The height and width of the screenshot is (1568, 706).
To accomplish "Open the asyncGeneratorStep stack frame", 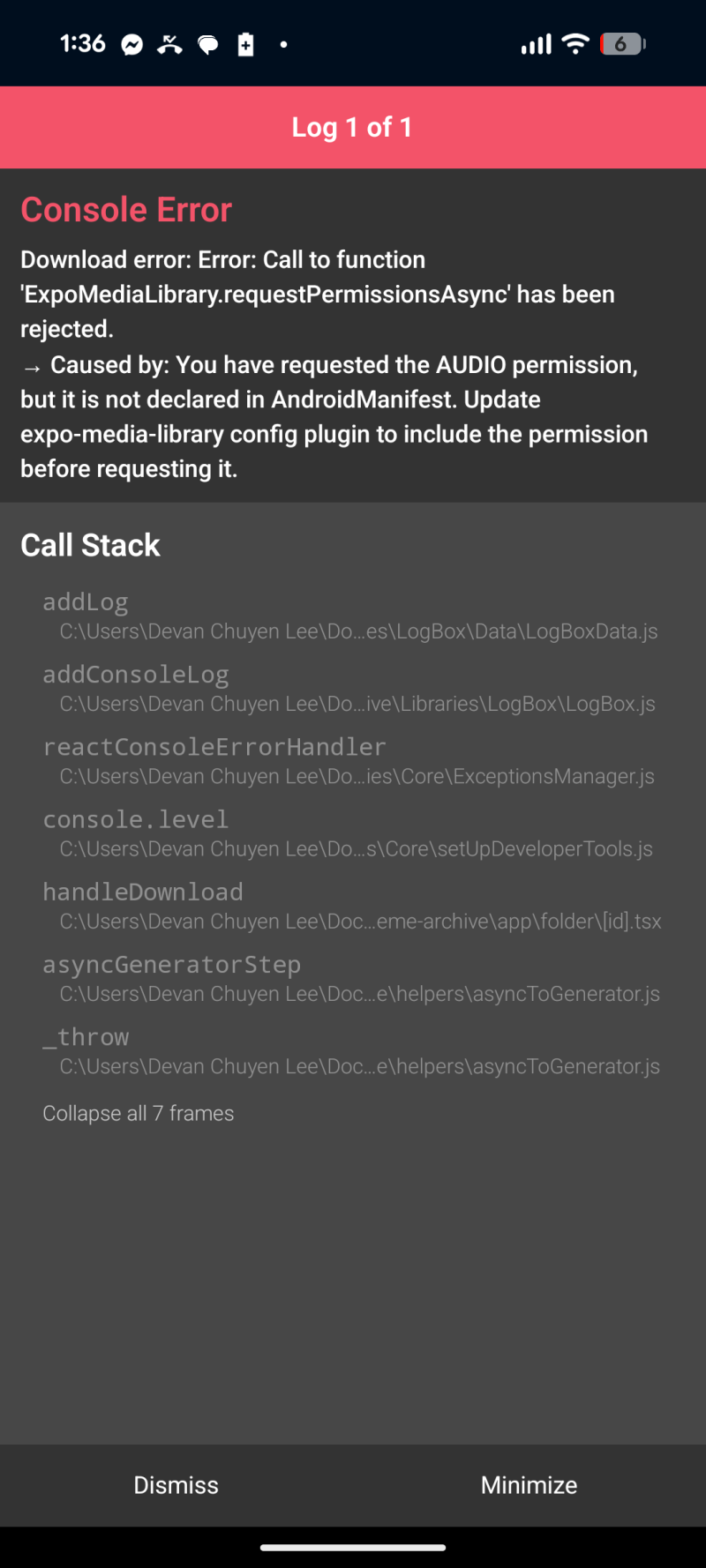I will point(350,978).
